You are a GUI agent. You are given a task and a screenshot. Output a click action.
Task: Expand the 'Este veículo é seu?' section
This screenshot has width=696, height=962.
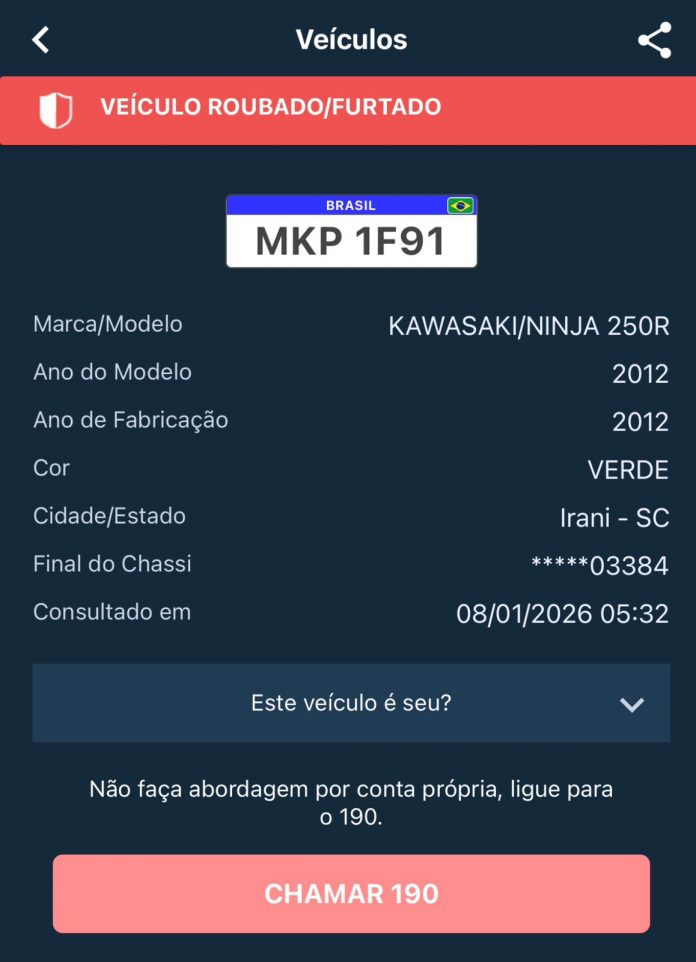tap(351, 703)
